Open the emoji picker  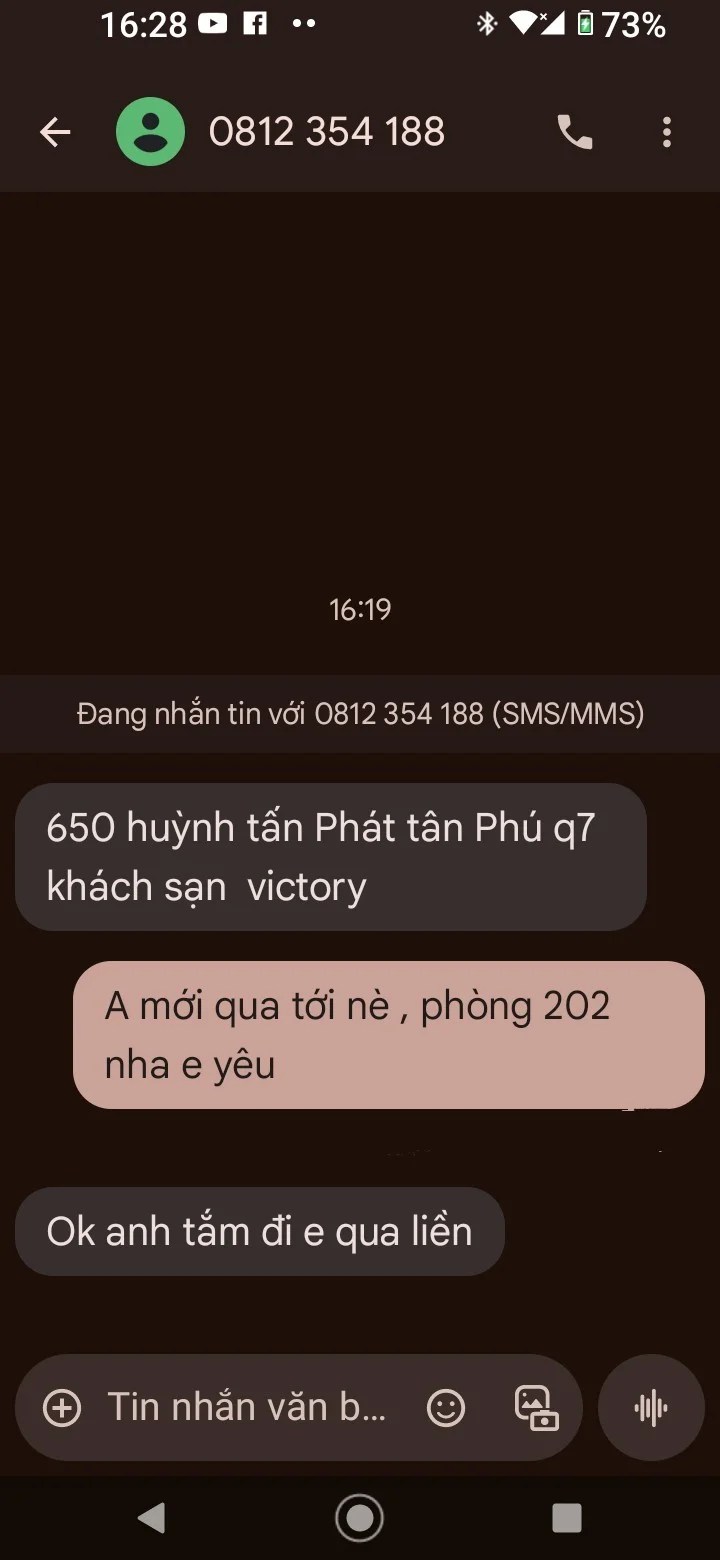(x=446, y=1408)
